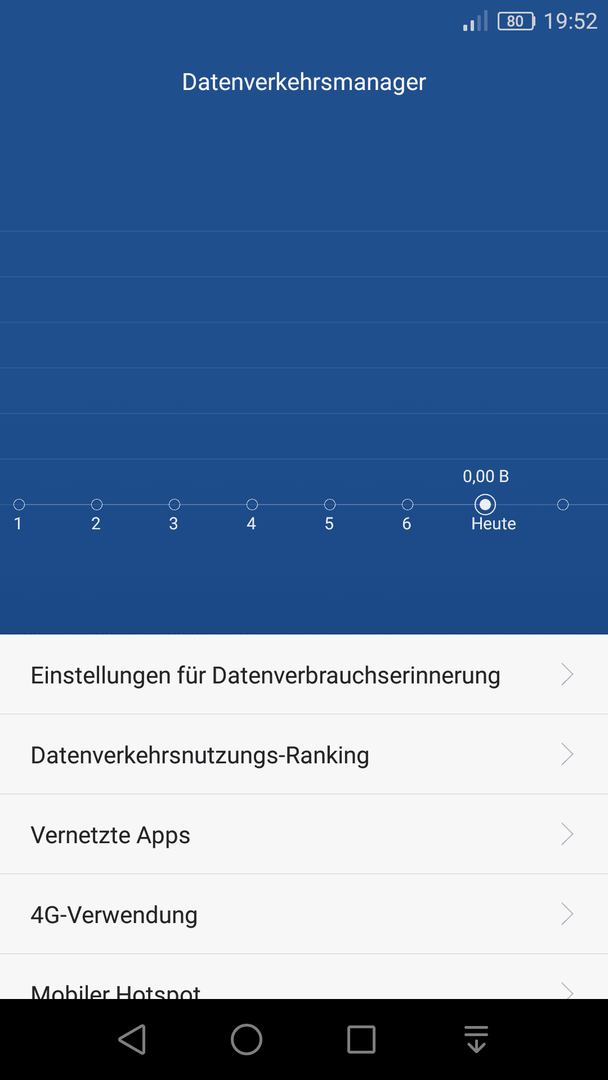
Task: Pull down notifications via navigation bar icon
Action: coord(476,1039)
